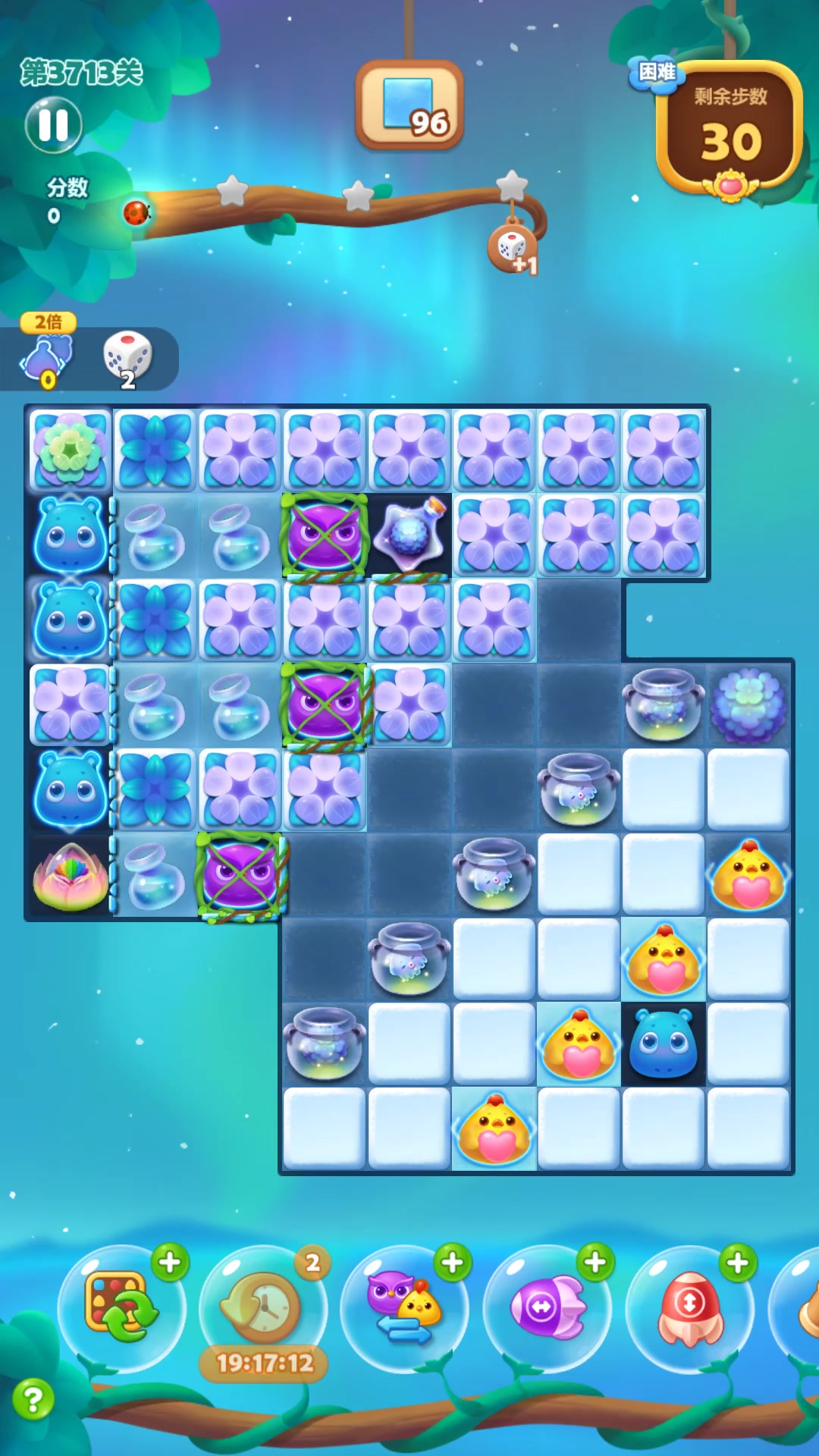Tap the 2倍 blue bear bonus icon

click(48, 356)
